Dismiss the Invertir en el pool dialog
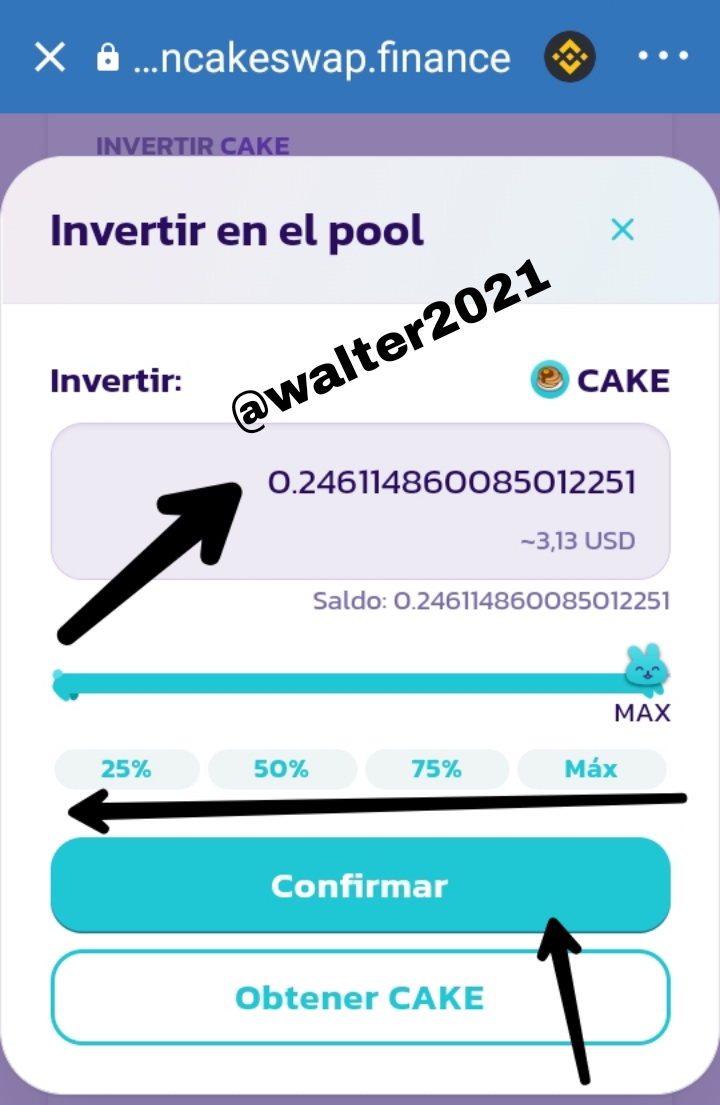720x1105 pixels. coord(622,230)
